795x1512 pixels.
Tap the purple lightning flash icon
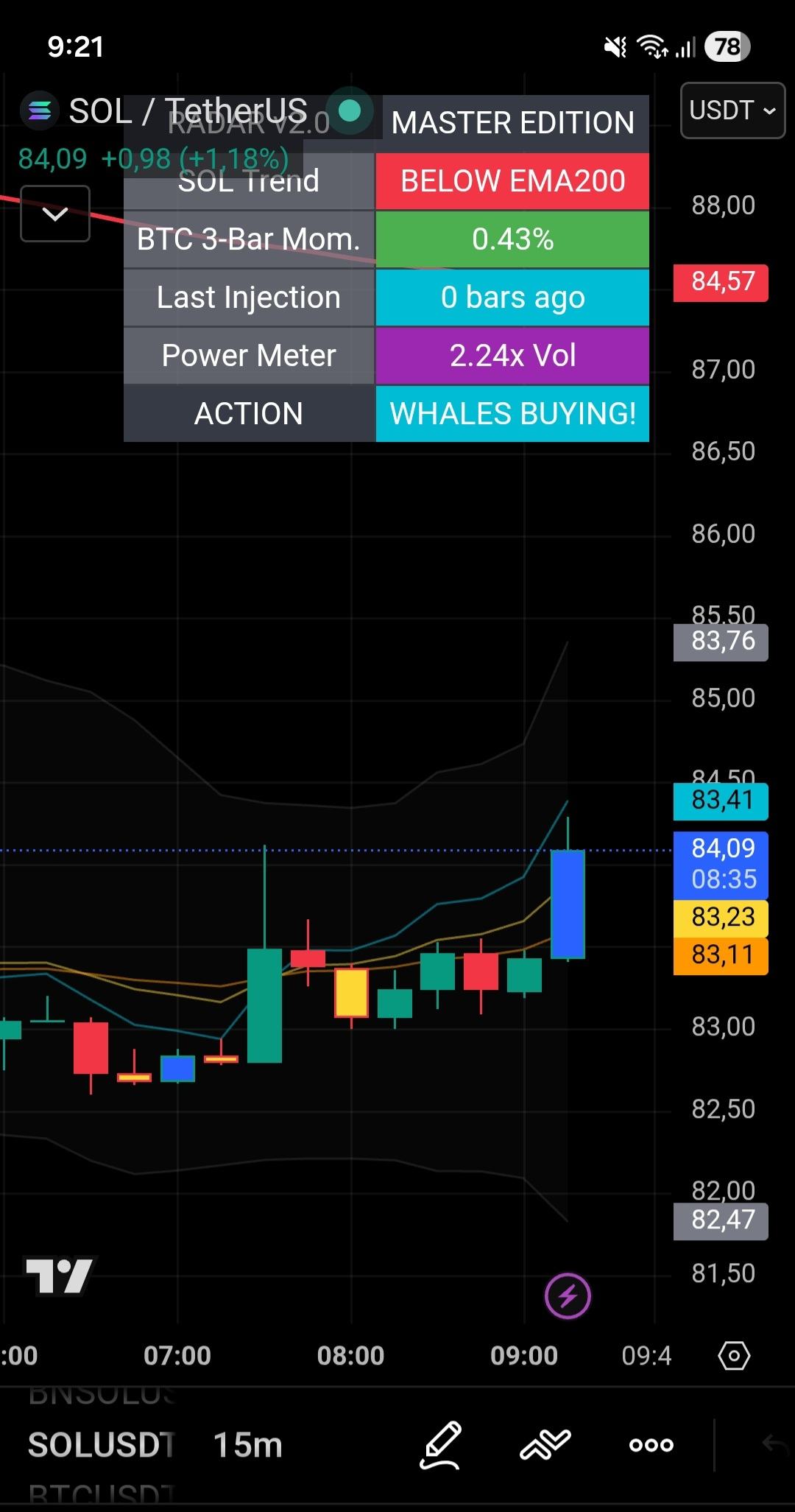(x=568, y=1295)
